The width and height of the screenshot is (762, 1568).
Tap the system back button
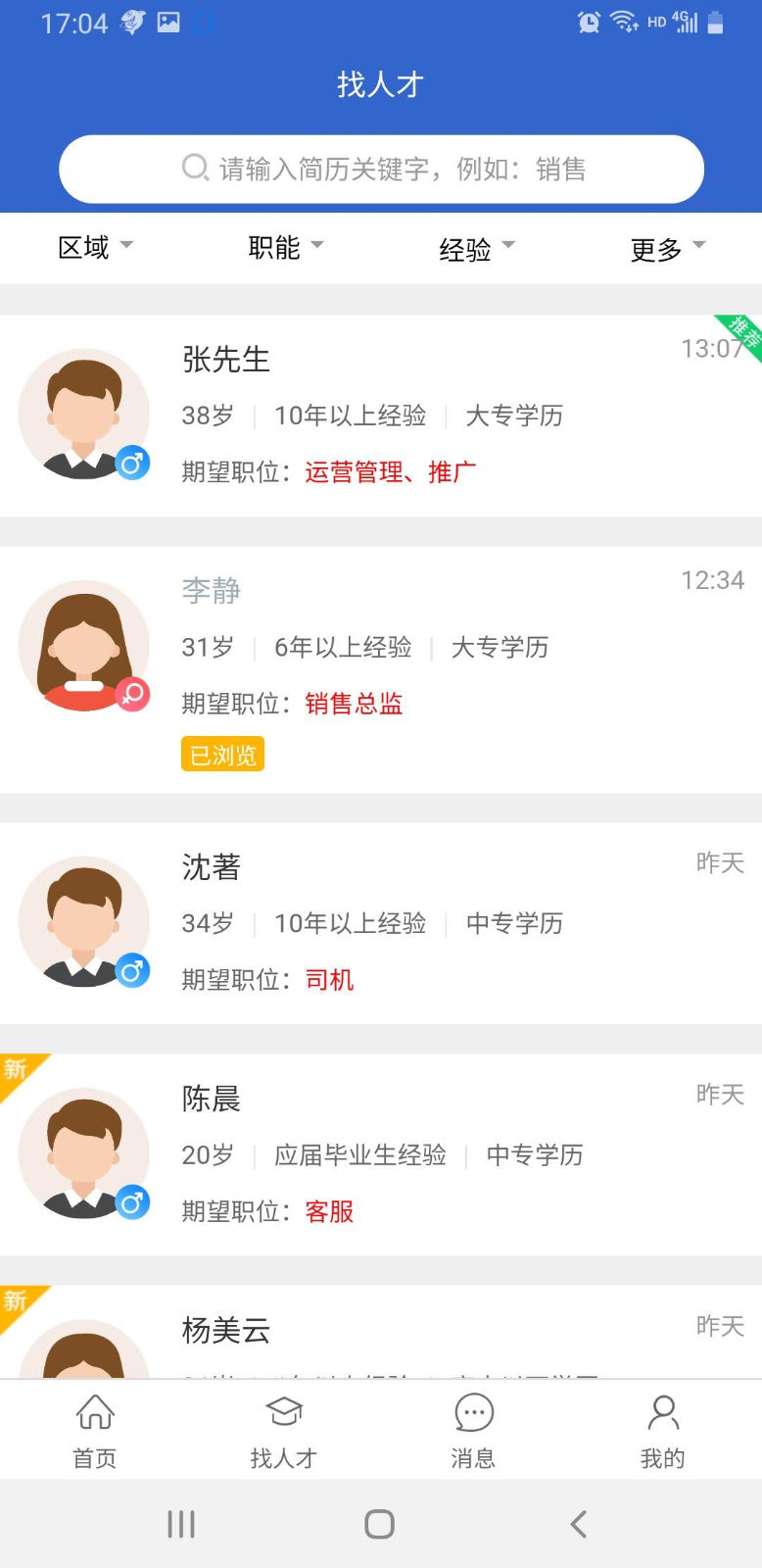coord(579,1524)
